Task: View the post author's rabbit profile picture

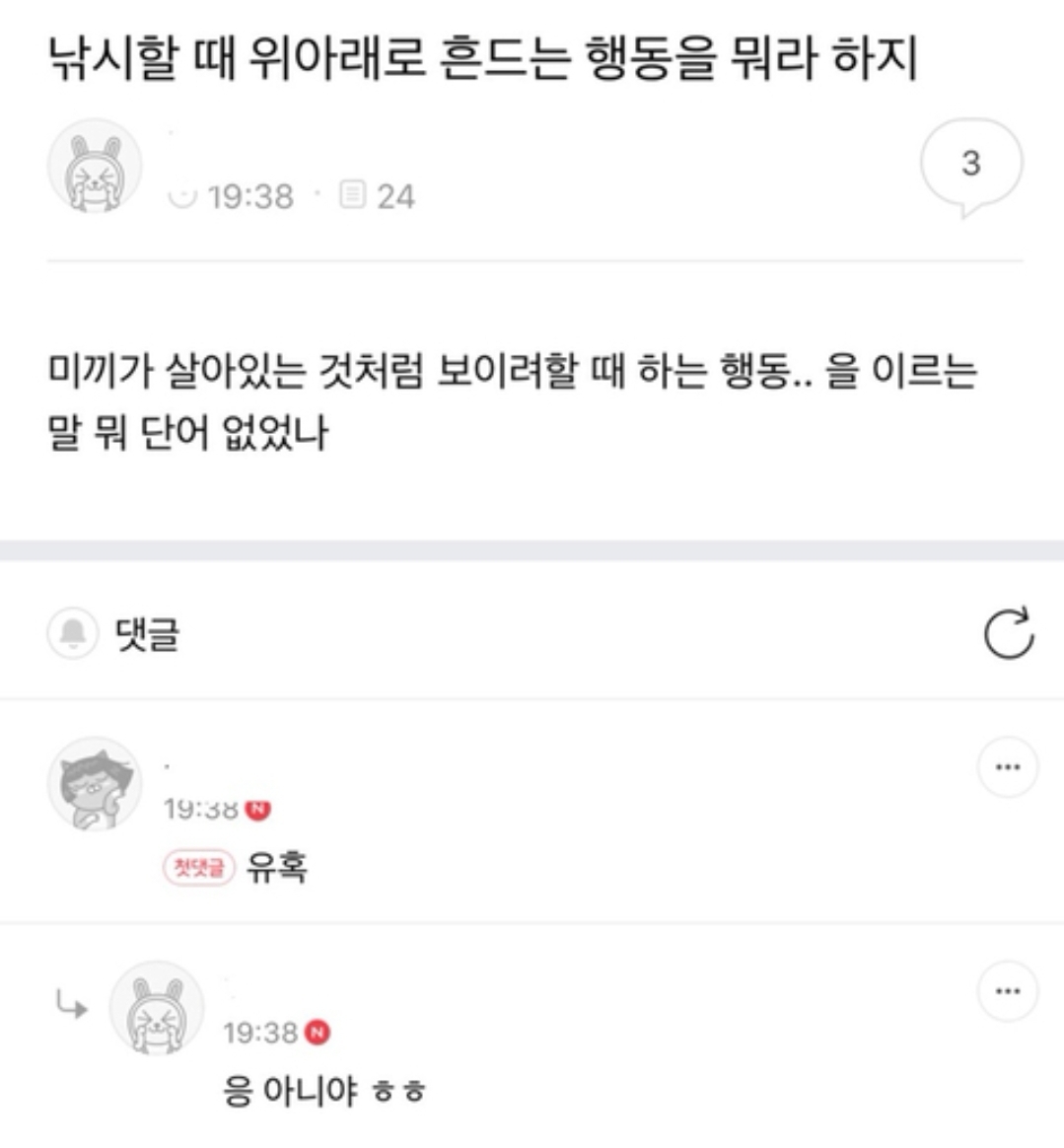Action: 95,167
